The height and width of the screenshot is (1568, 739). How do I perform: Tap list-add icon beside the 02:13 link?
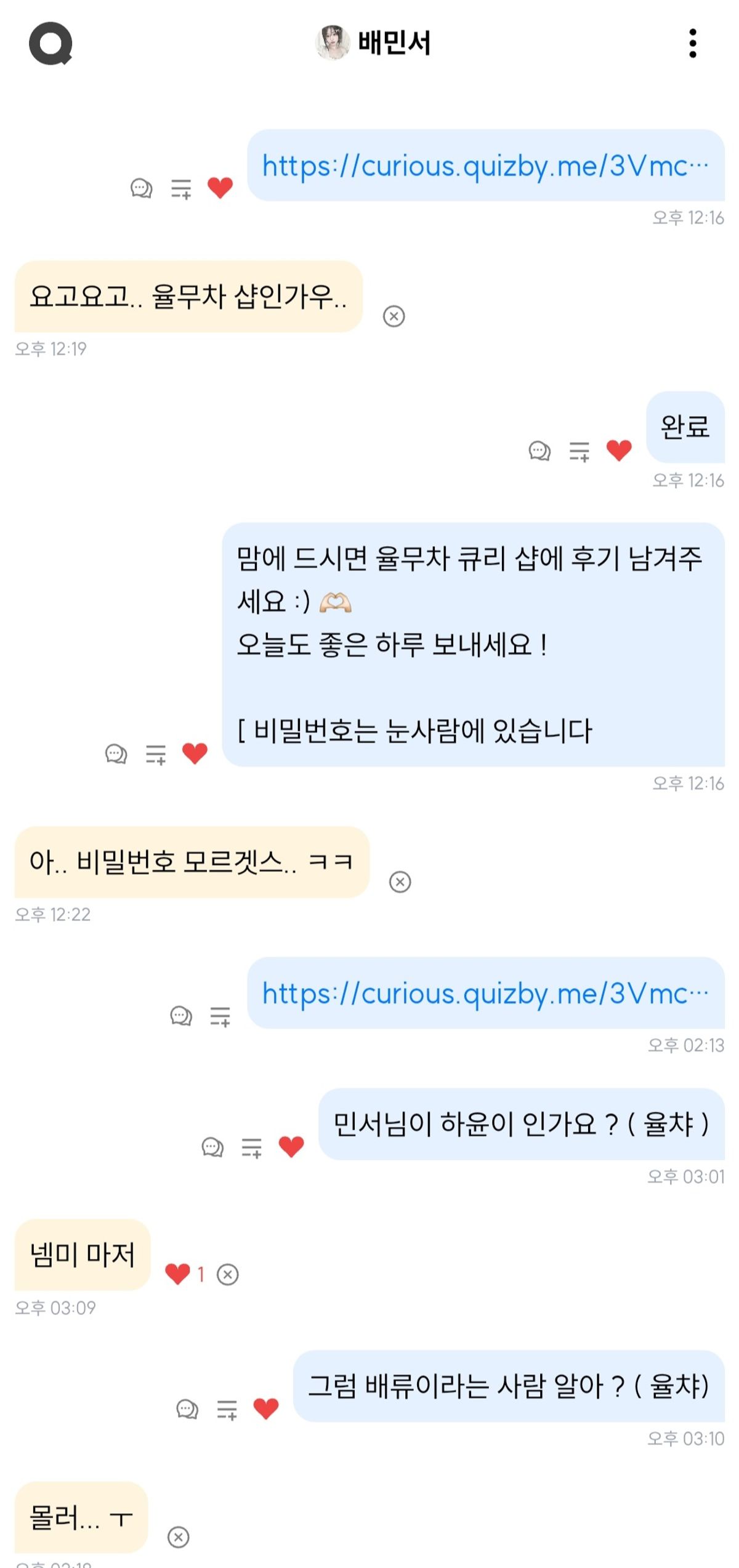(x=220, y=1016)
